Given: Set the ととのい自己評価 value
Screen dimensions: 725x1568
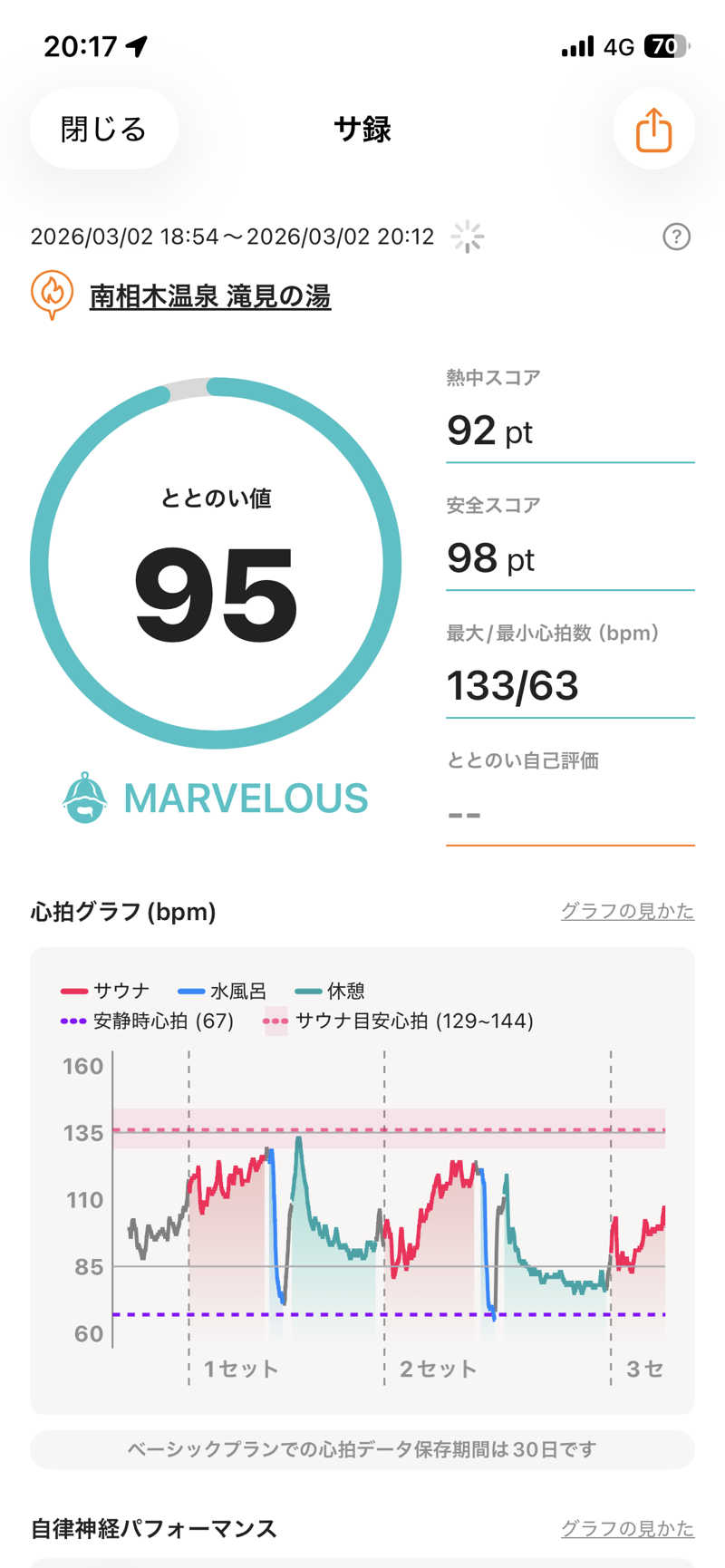Looking at the screenshot, I should 569,812.
